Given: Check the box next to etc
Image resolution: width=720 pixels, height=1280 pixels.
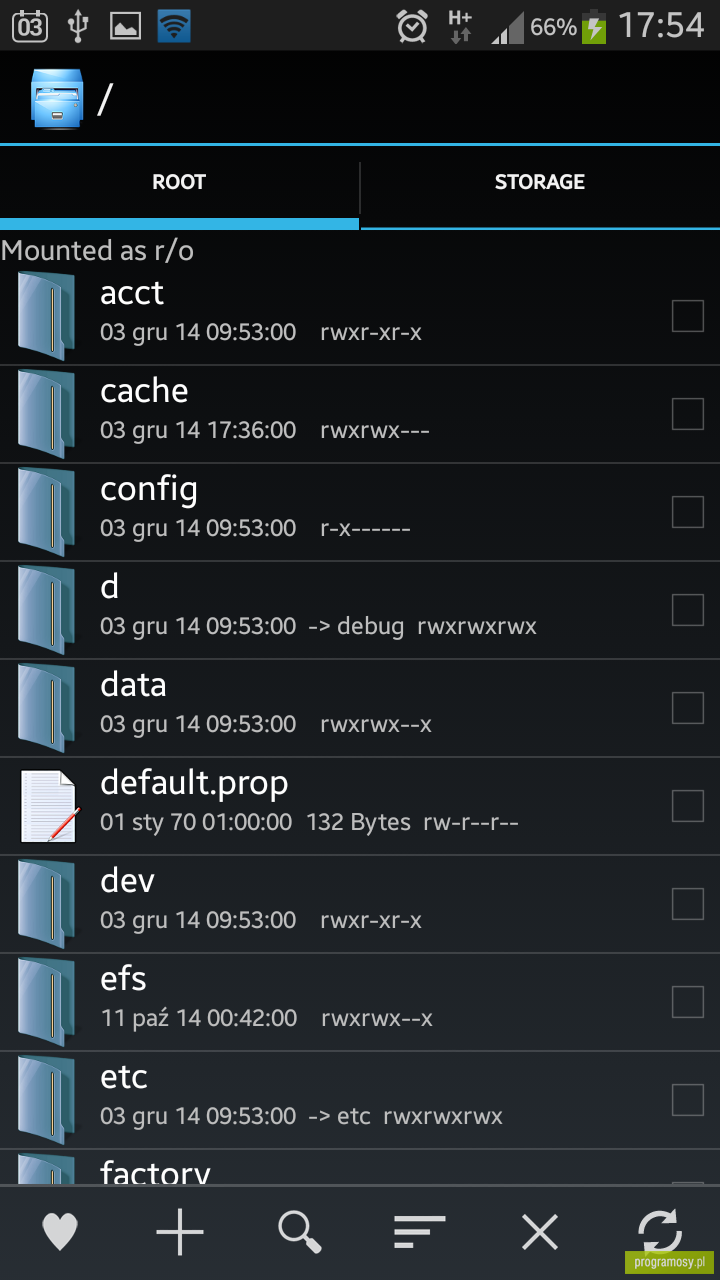Looking at the screenshot, I should point(688,1100).
